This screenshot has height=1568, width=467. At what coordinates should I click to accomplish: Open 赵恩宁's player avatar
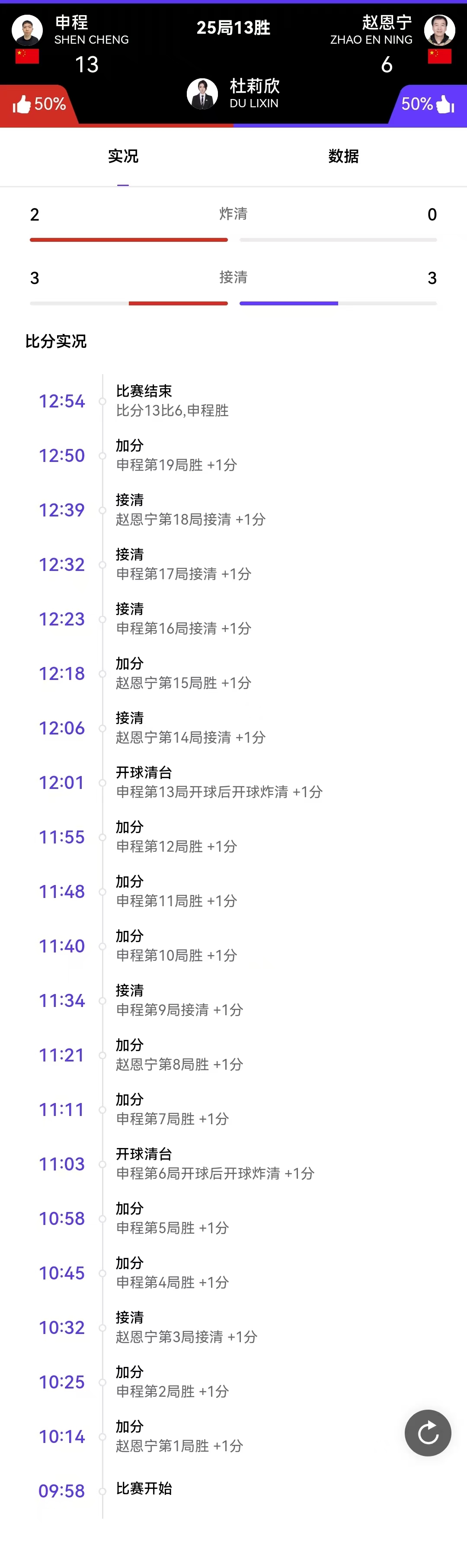pyautogui.click(x=439, y=30)
